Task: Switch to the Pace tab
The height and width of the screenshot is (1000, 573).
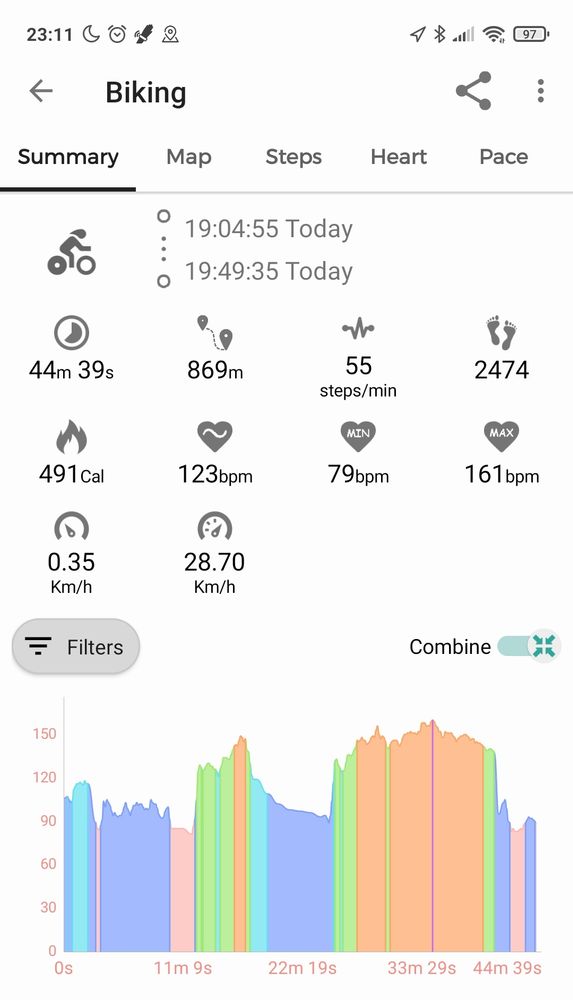Action: [x=503, y=157]
